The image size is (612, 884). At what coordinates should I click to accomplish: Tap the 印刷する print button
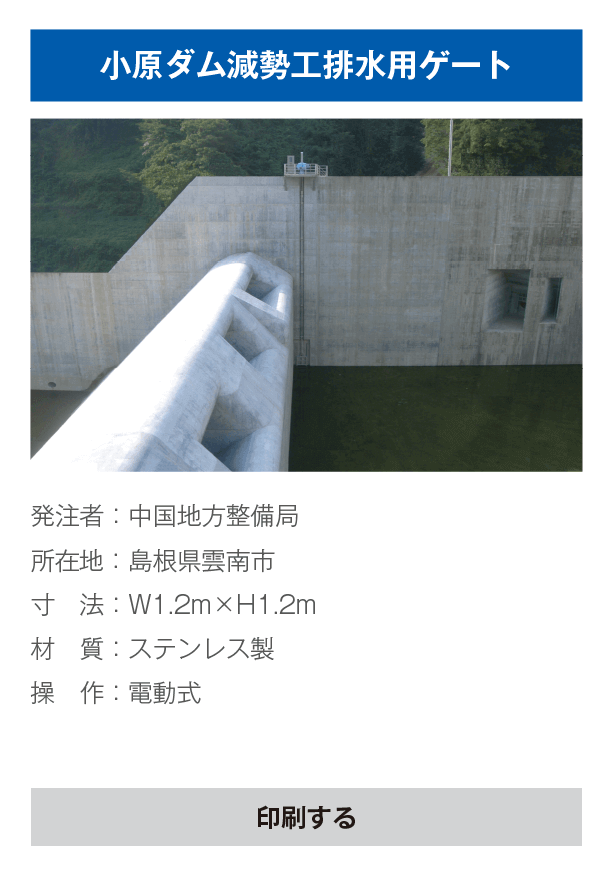(306, 817)
